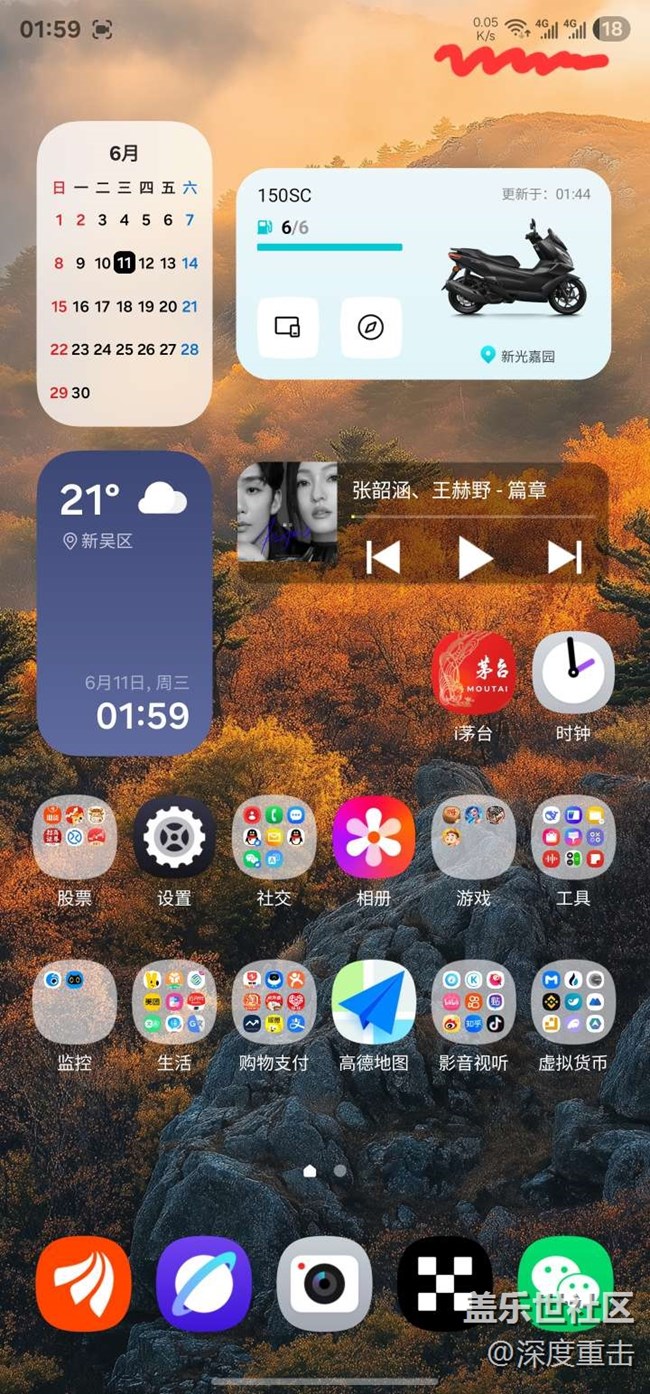Open the 生活 folder

(x=174, y=1002)
